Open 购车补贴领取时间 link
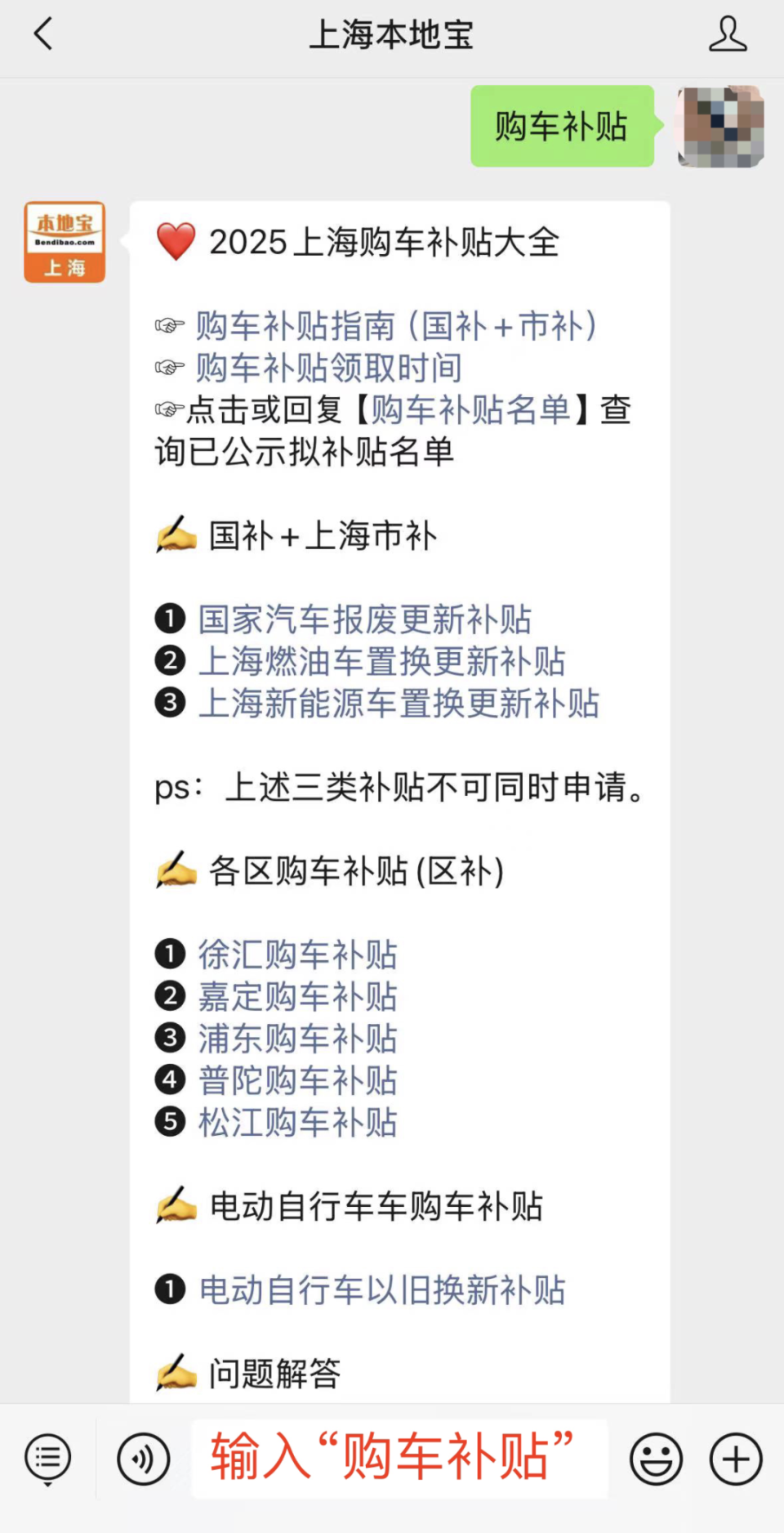This screenshot has height=1533, width=784. 328,367
